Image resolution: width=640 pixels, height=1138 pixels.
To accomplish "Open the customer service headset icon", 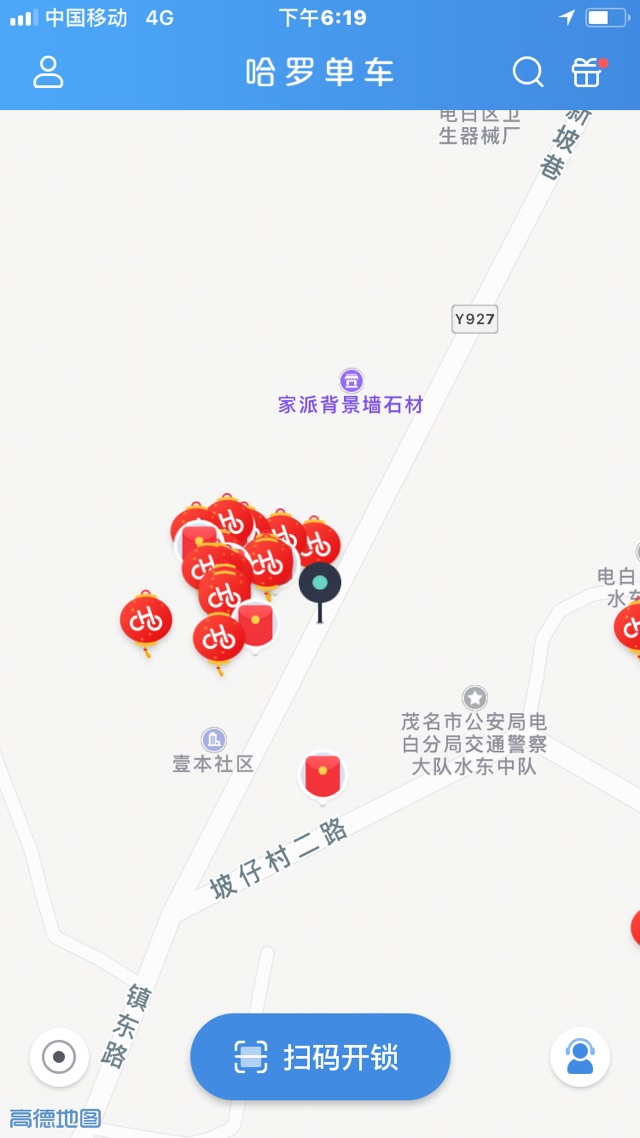I will [580, 1057].
